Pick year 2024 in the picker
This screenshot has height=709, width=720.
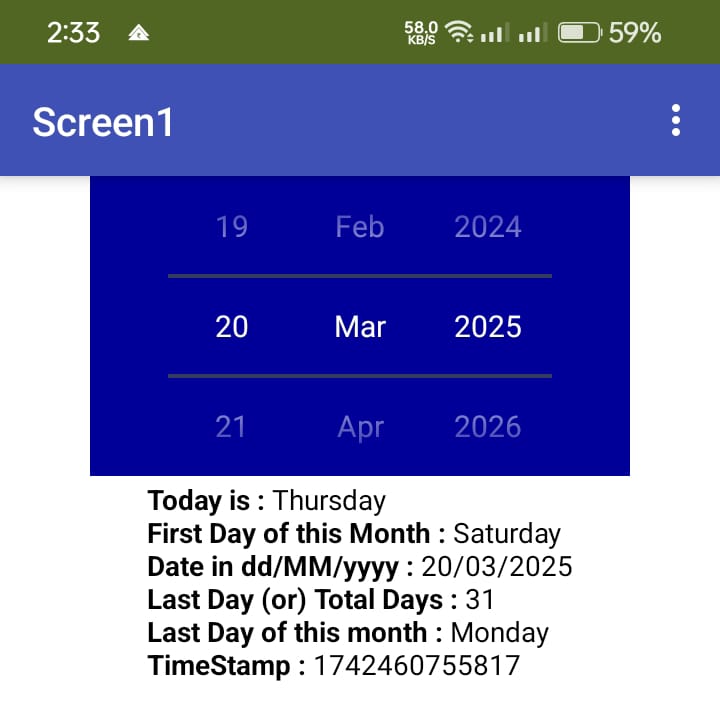(x=488, y=227)
